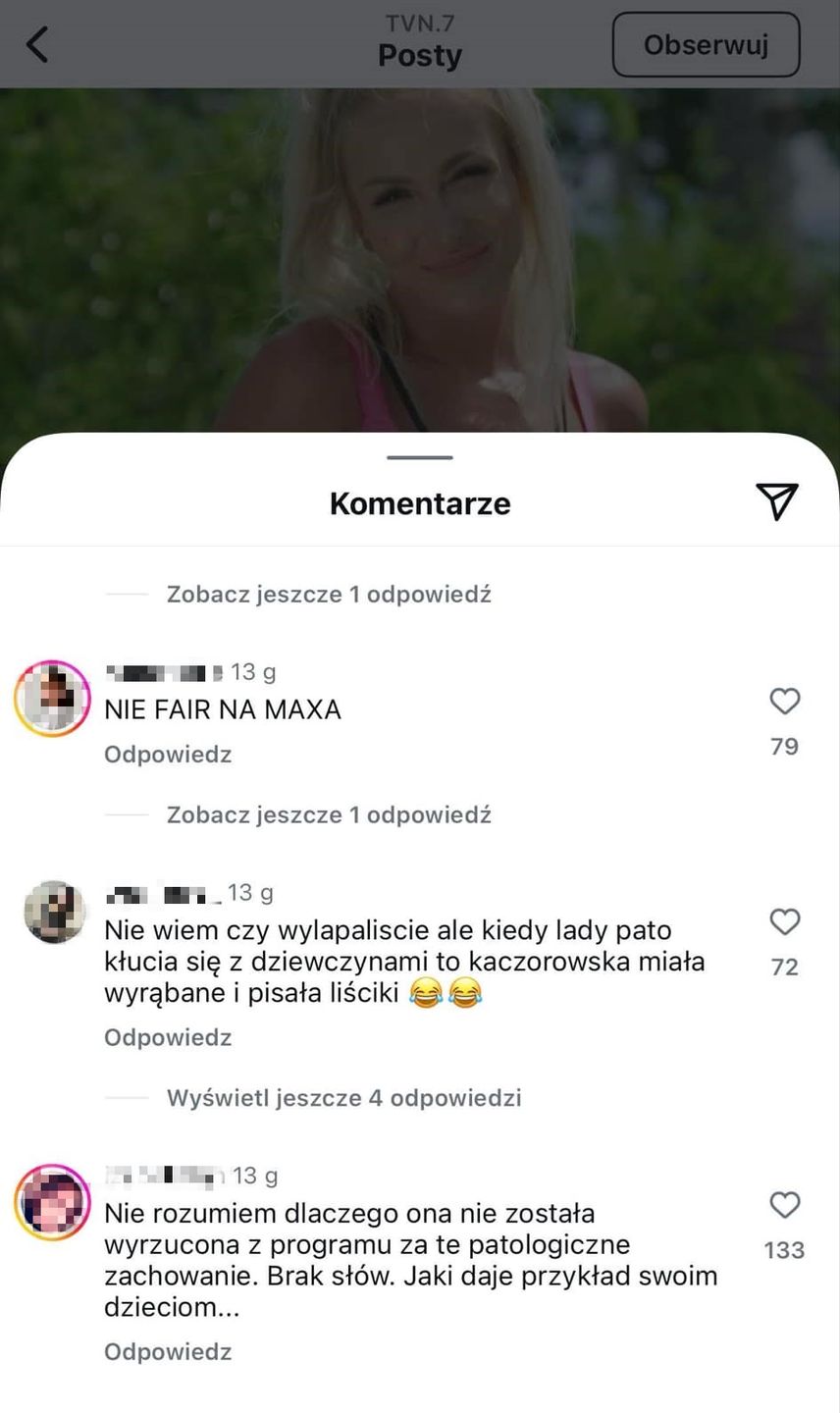The width and height of the screenshot is (840, 1413).
Task: Open avatar of NIE FAIR NA MAXA commenter
Action: (x=52, y=699)
